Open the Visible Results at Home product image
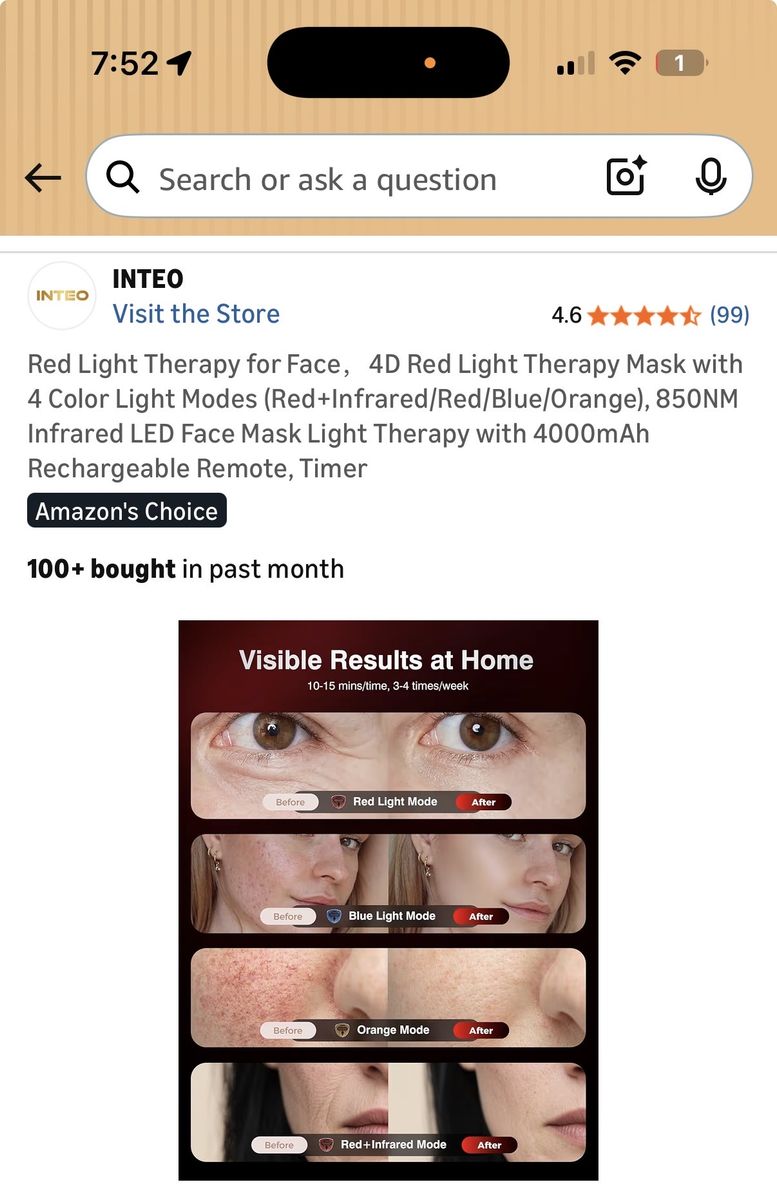 coord(388,900)
